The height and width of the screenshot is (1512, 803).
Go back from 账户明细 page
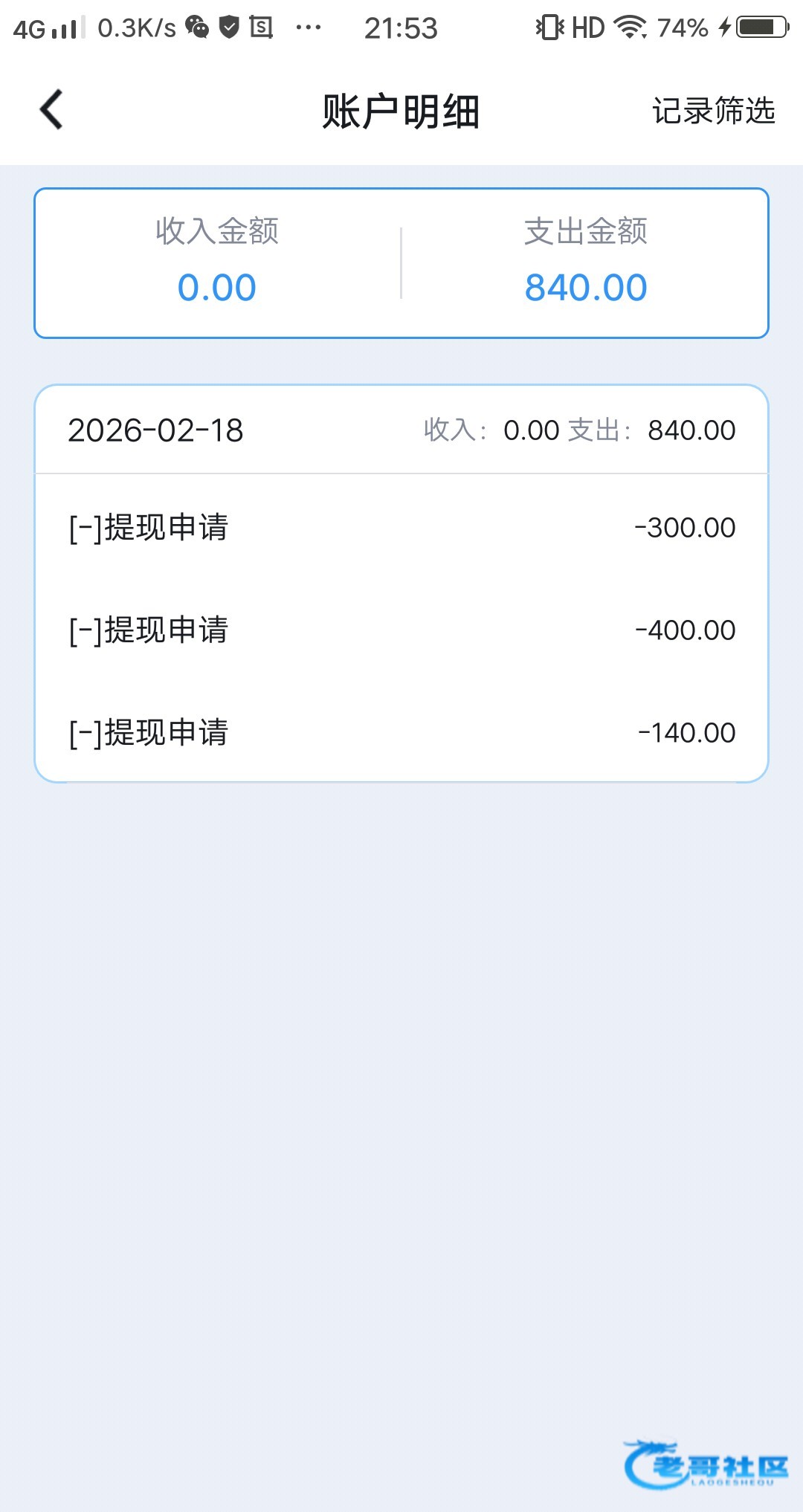tap(51, 110)
